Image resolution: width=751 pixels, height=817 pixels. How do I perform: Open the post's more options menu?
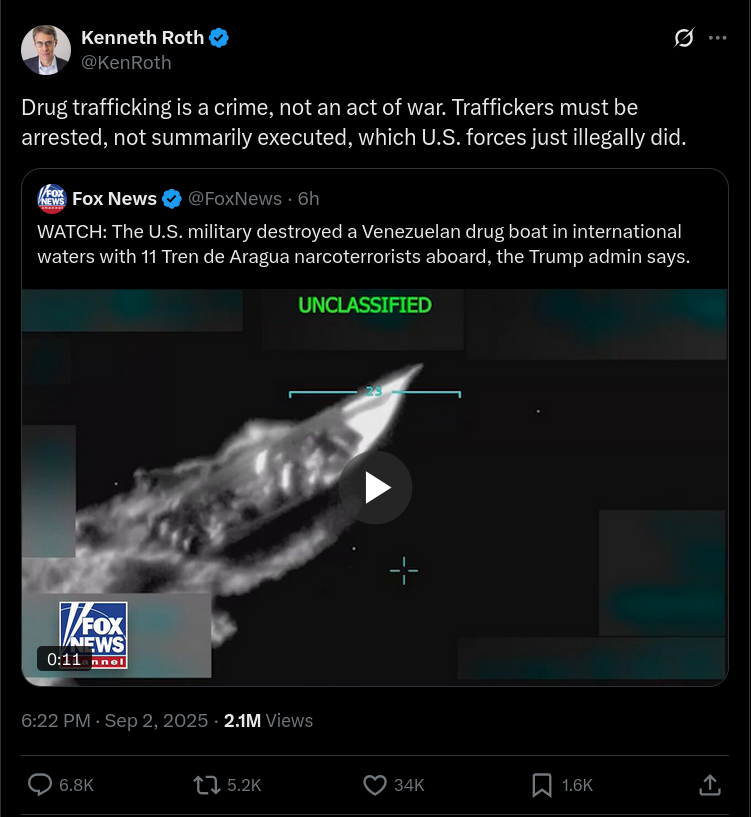(x=717, y=38)
